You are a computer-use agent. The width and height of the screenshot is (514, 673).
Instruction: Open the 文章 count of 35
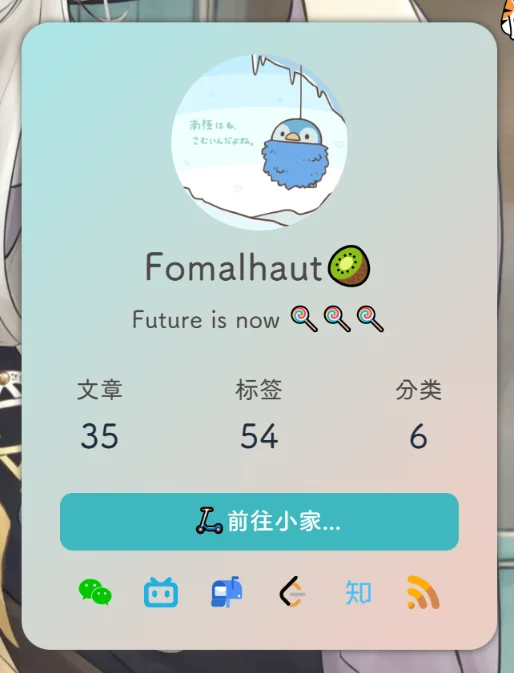(100, 414)
